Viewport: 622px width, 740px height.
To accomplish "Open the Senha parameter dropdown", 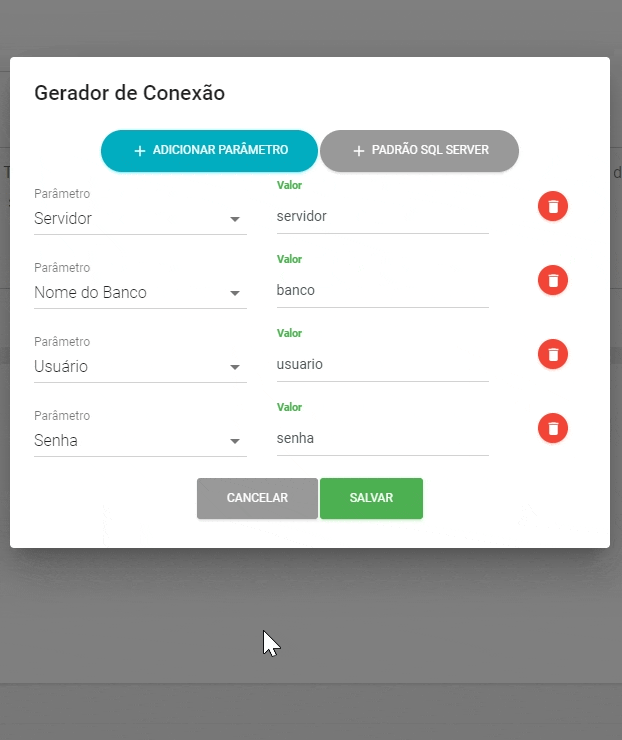I will pos(140,440).
